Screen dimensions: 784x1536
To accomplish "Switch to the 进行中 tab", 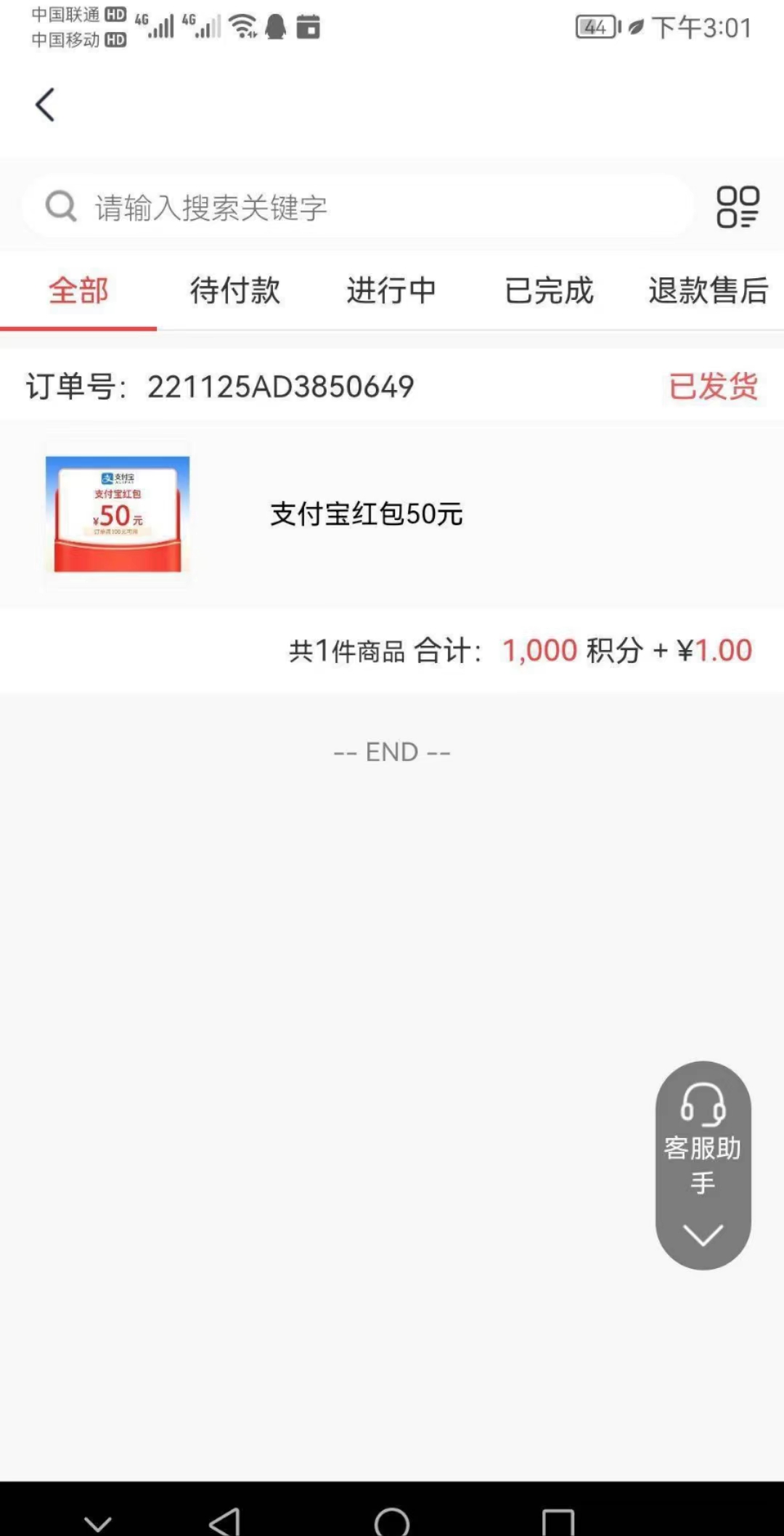I will [x=391, y=290].
